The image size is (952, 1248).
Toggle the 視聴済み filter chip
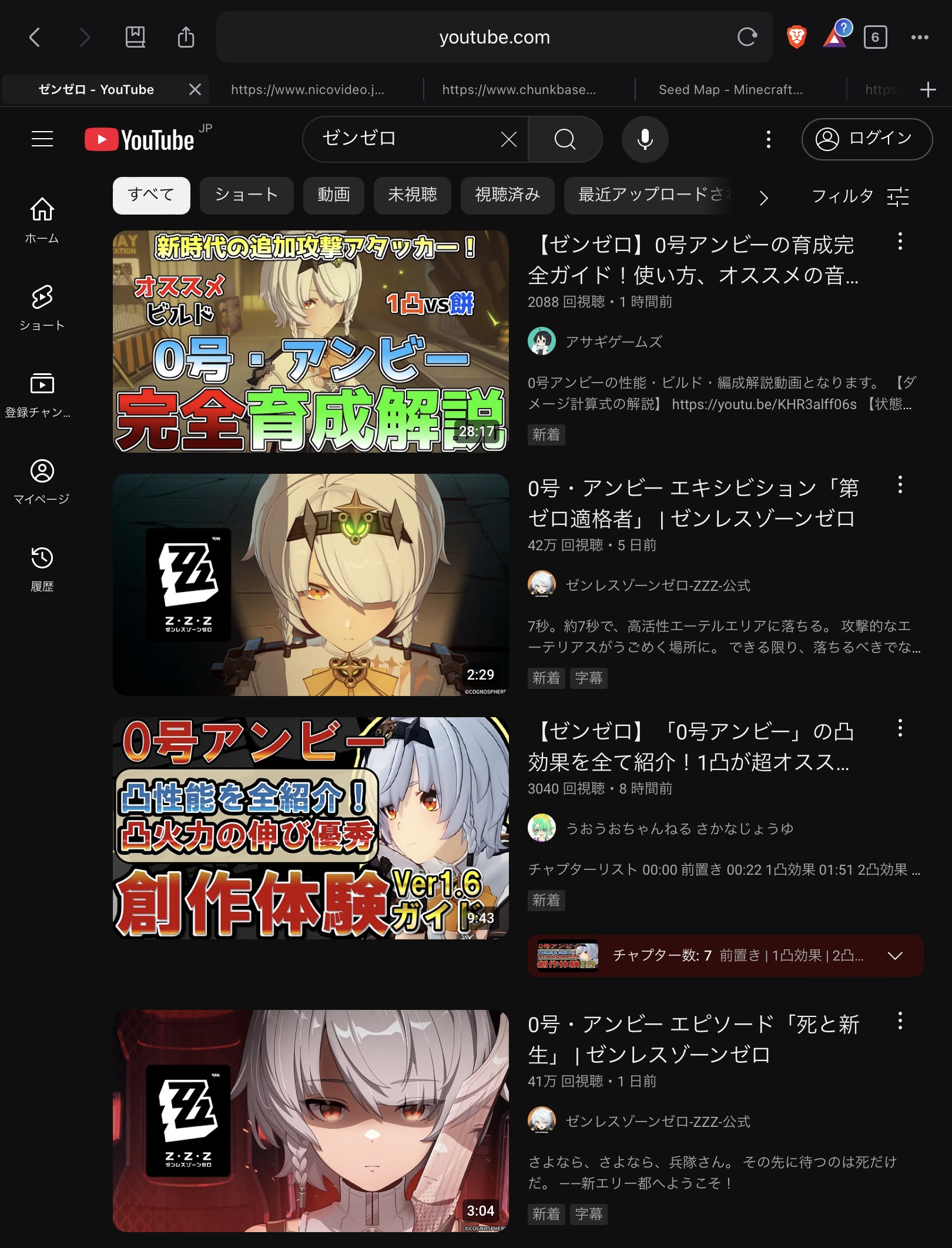click(507, 196)
